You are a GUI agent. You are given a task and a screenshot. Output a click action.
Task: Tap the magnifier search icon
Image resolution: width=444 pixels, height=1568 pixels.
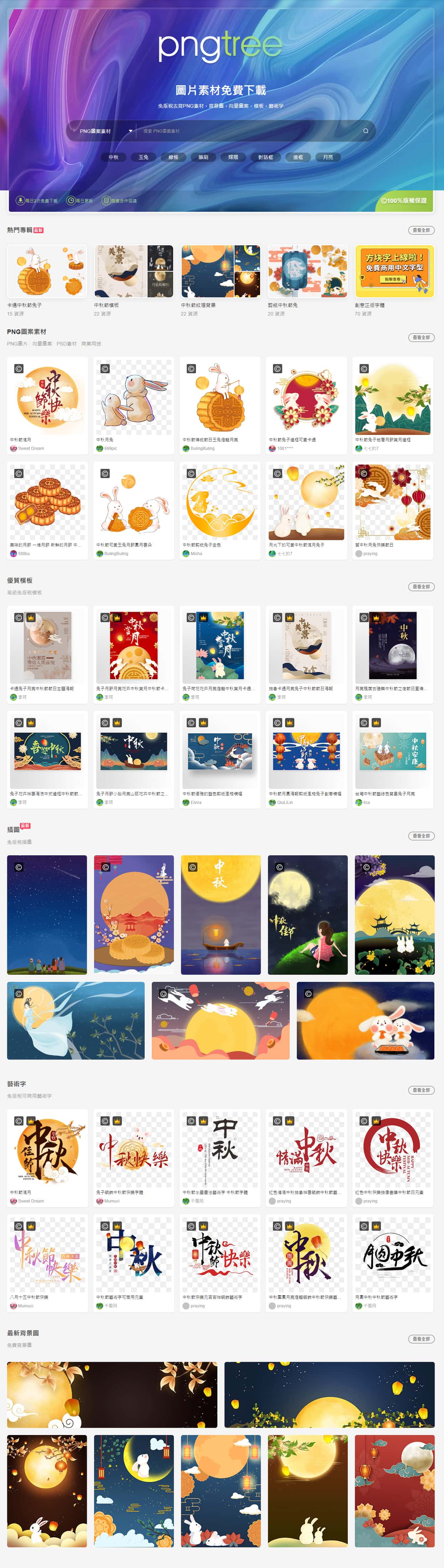pos(366,131)
